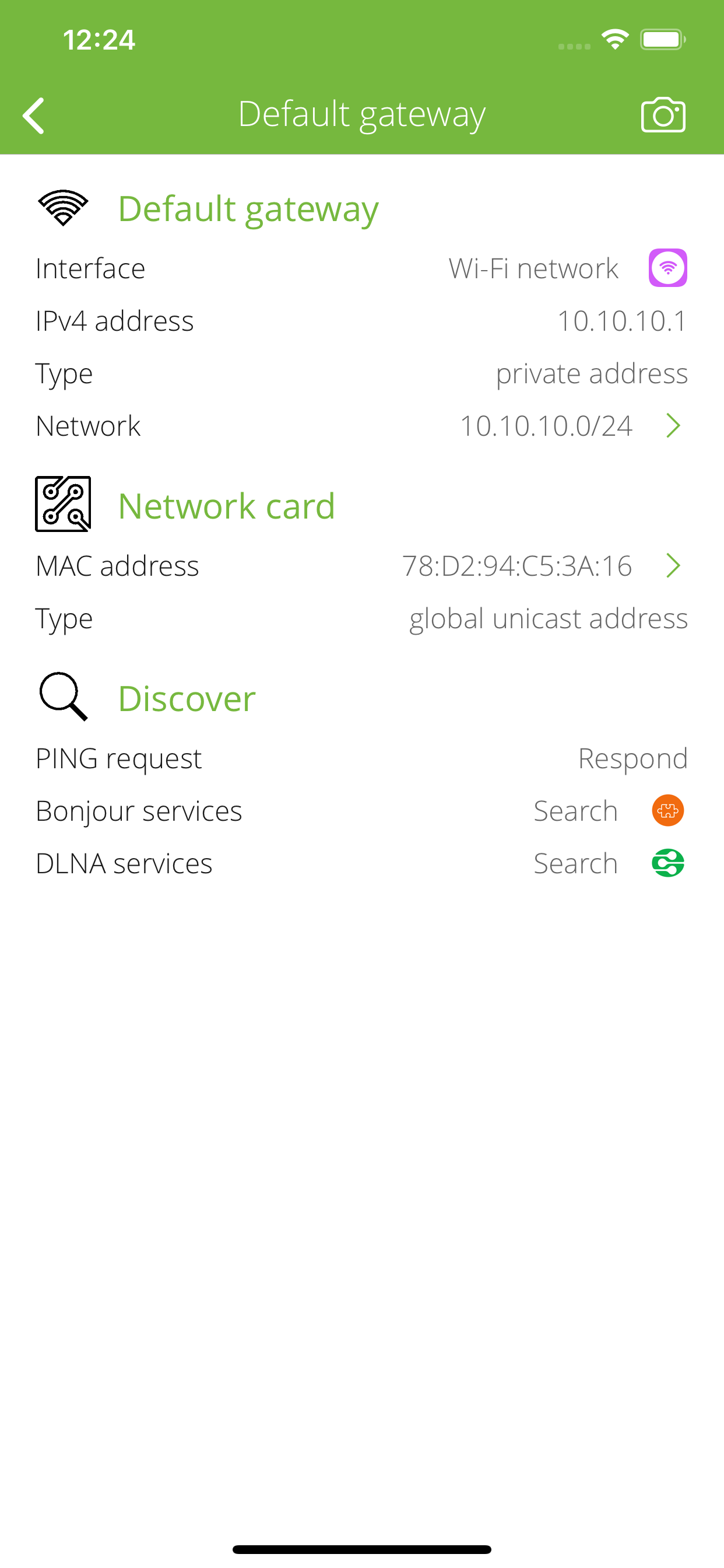Tap the purple Wi-Fi network interface icon
Screen dimensions: 724x1568
[668, 268]
